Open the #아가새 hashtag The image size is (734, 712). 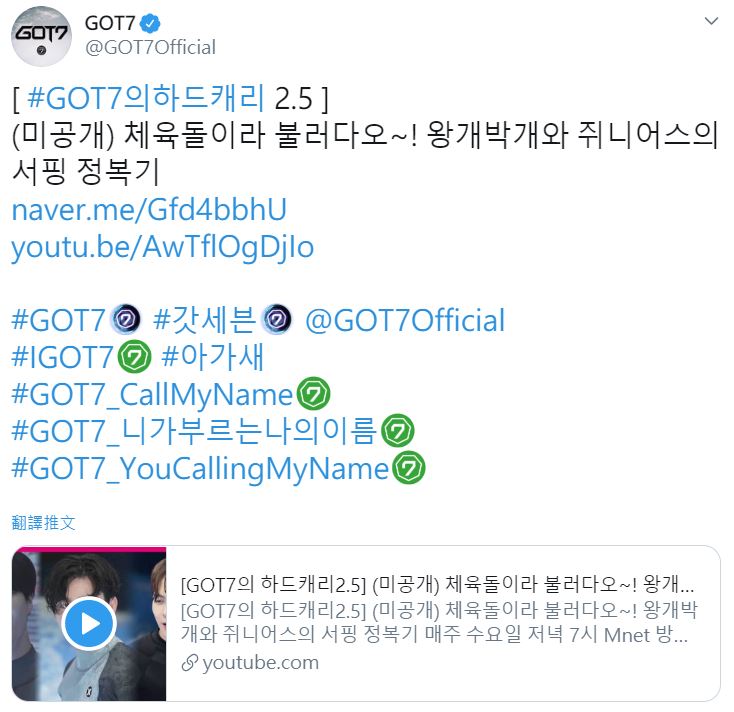tap(212, 357)
